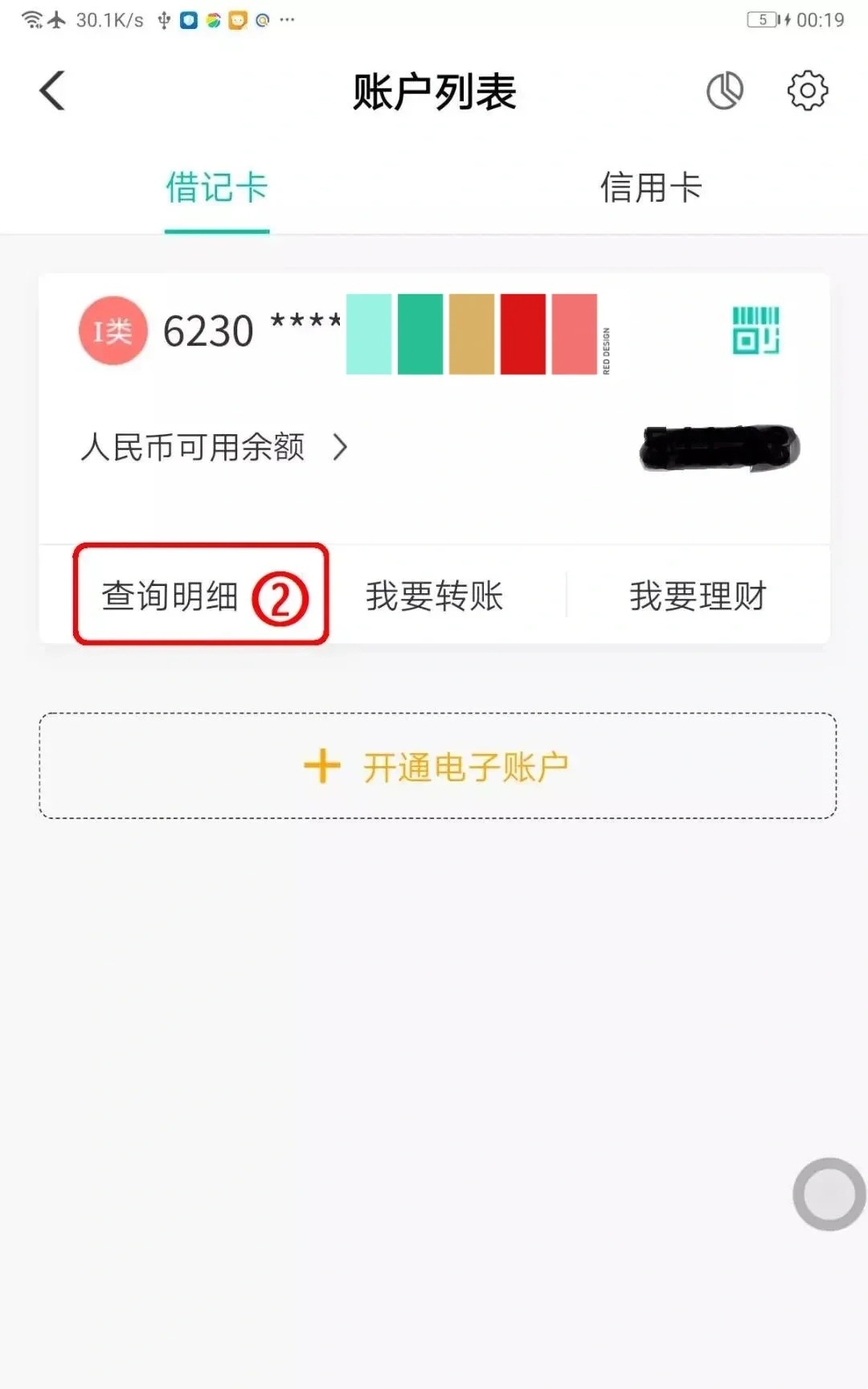Tap the Wi-Fi status bar icon
Screen dimensions: 868x1389
31,19
